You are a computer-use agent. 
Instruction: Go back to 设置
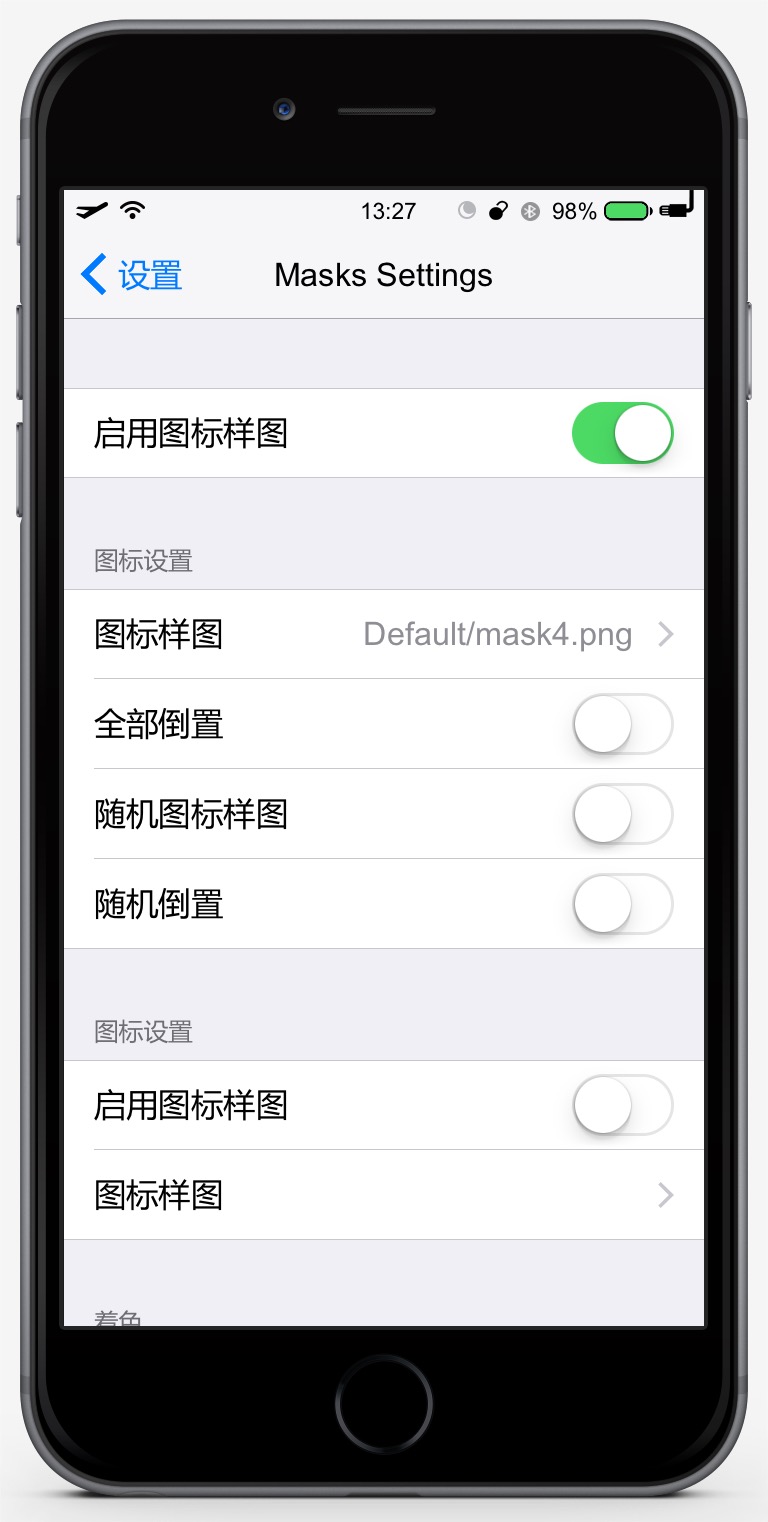point(132,275)
